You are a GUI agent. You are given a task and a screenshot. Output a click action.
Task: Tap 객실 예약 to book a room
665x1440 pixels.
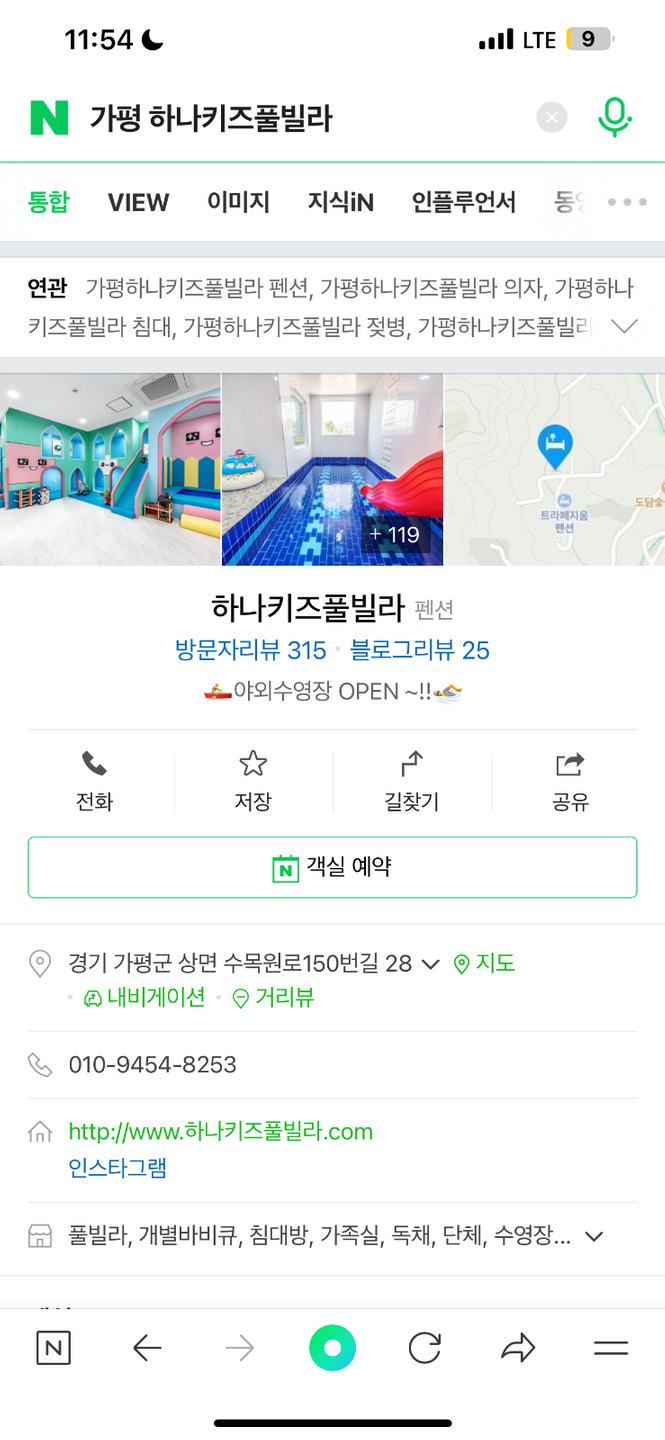click(332, 867)
